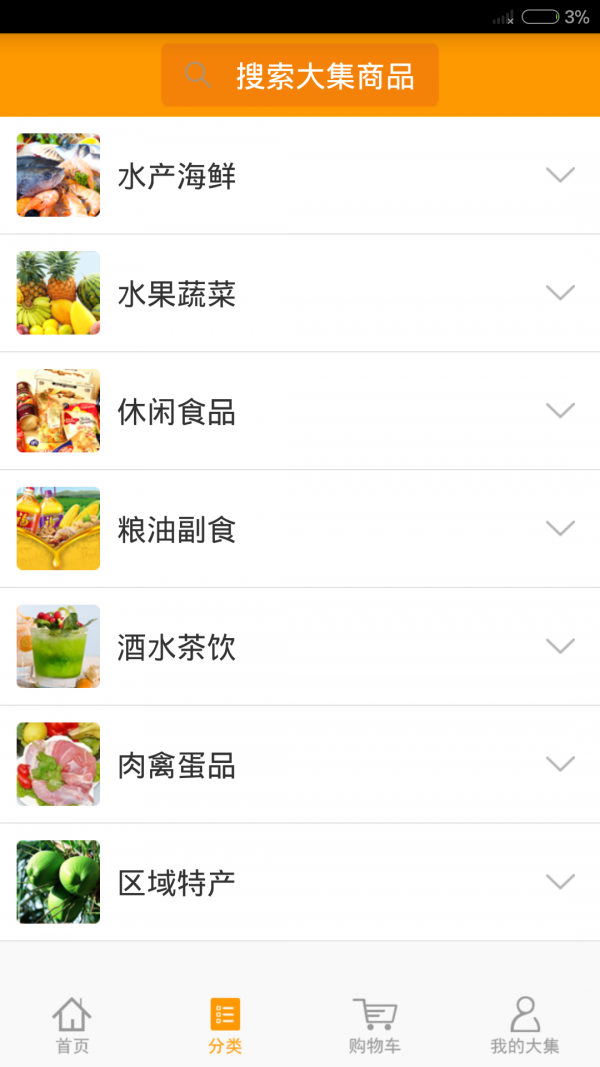600x1067 pixels.
Task: Expand the 区域特产 category
Action: click(560, 881)
